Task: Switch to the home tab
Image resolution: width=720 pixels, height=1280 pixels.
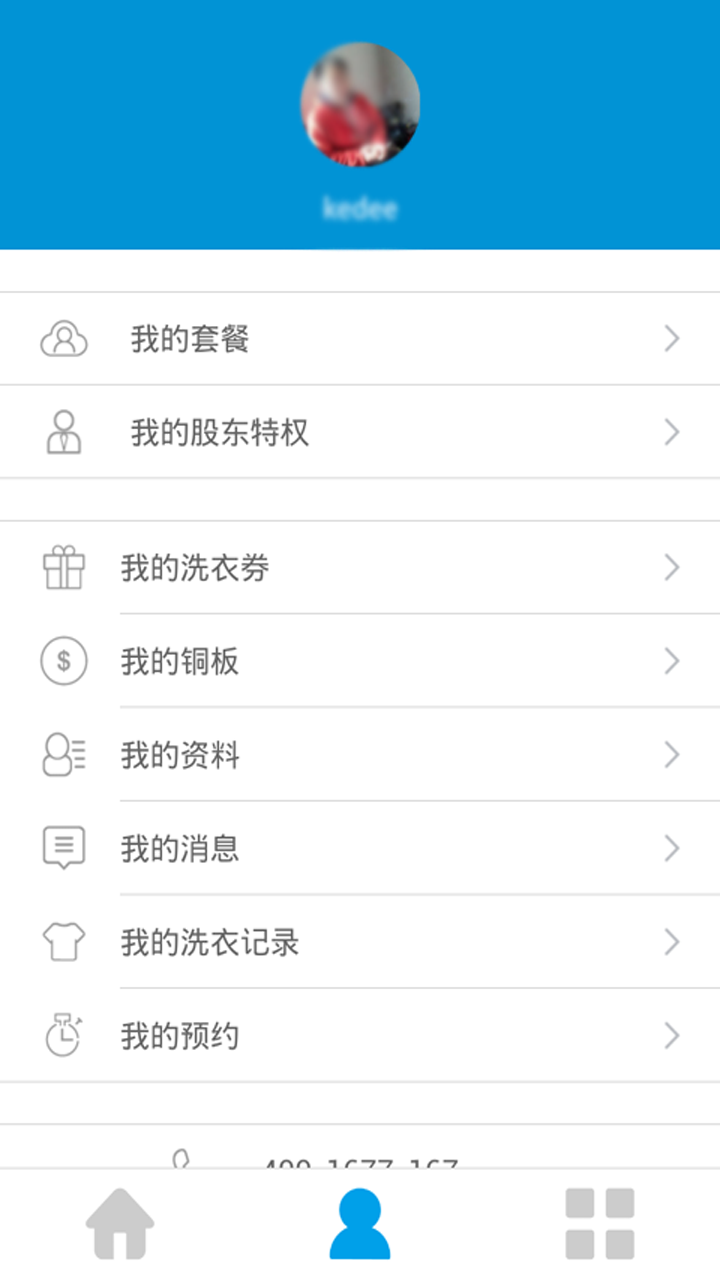Action: click(120, 1223)
